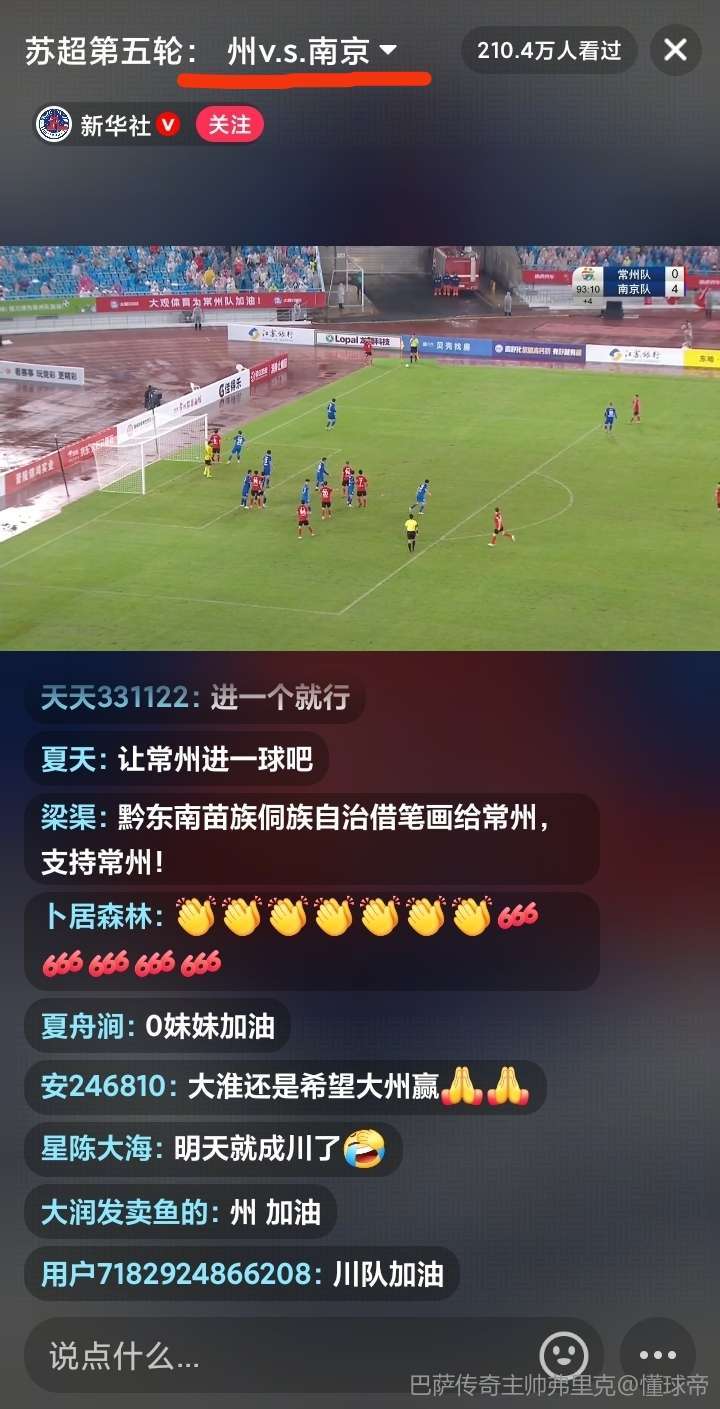Viewport: 720px width, 1409px height.
Task: Tap the 说点什么 comment input field
Action: (x=280, y=1356)
